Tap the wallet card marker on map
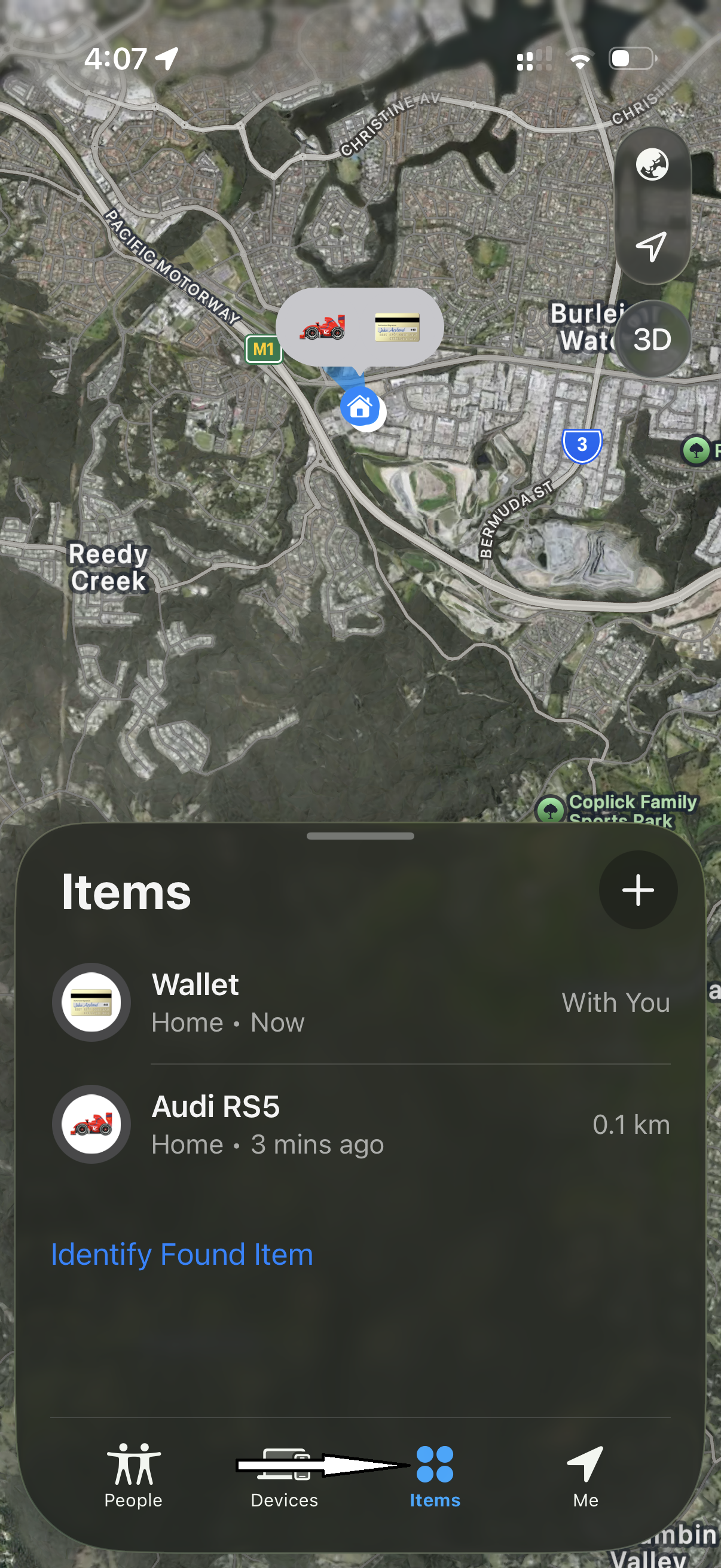721x1568 pixels. pos(397,327)
